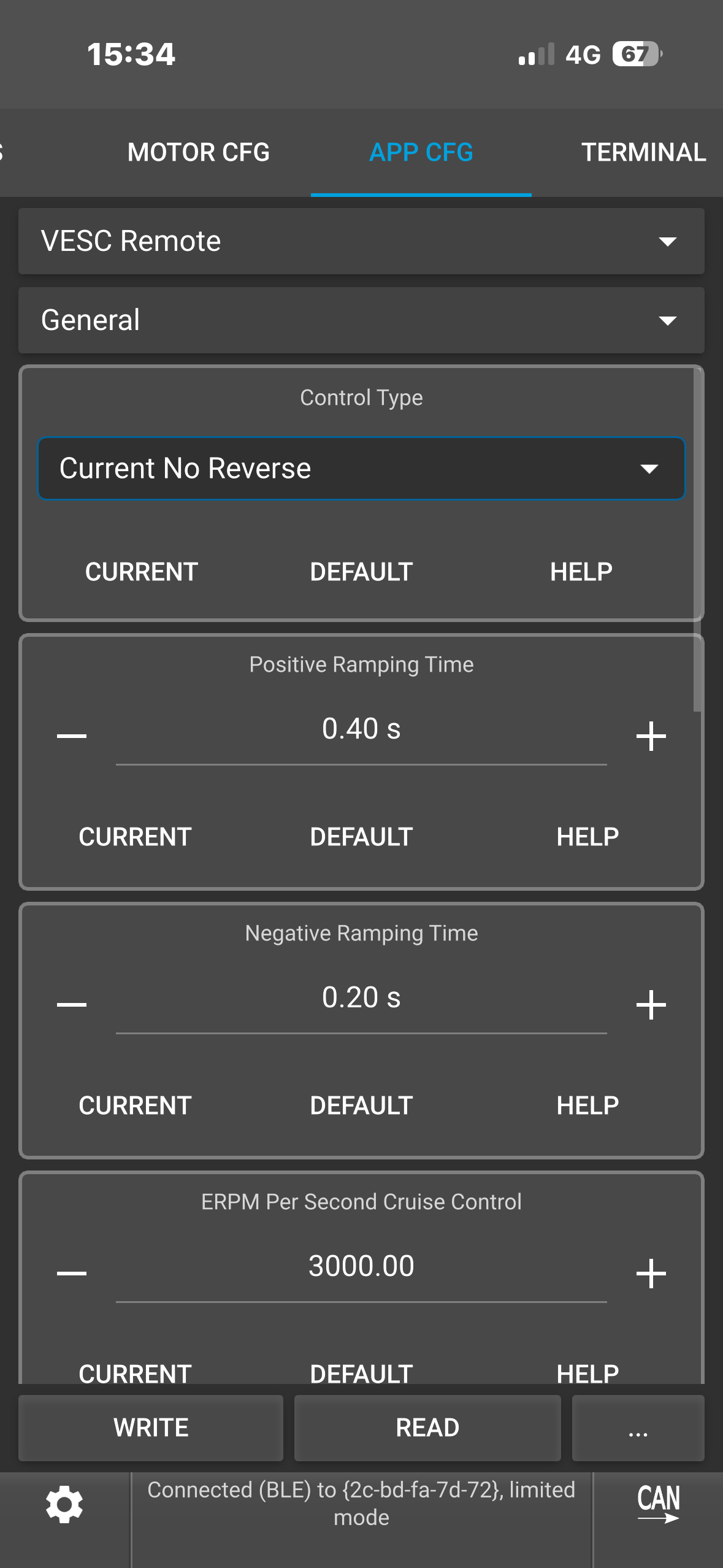The width and height of the screenshot is (723, 1568).
Task: Open the VESC Remote dropdown
Action: coord(361,241)
